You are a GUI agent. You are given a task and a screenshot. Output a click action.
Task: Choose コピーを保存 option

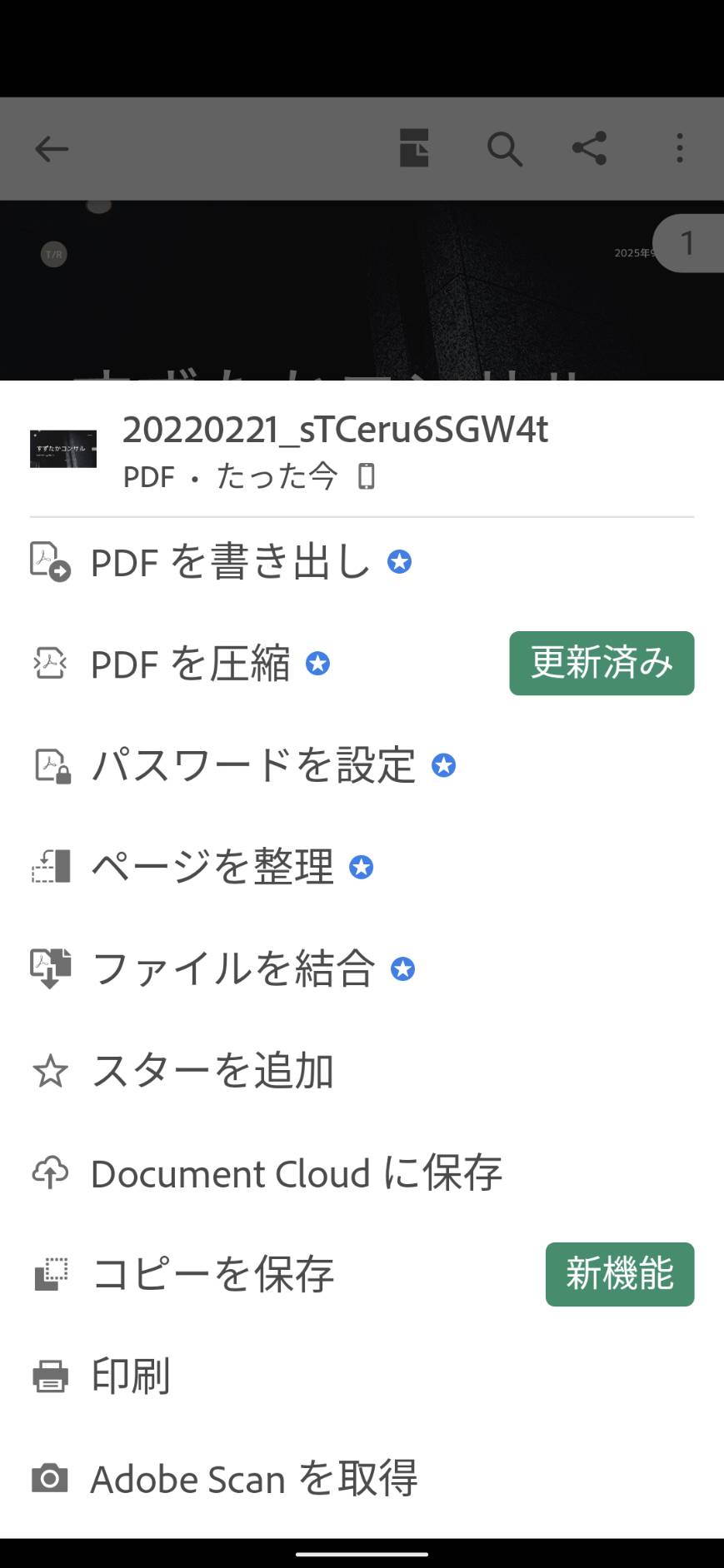[362, 1274]
